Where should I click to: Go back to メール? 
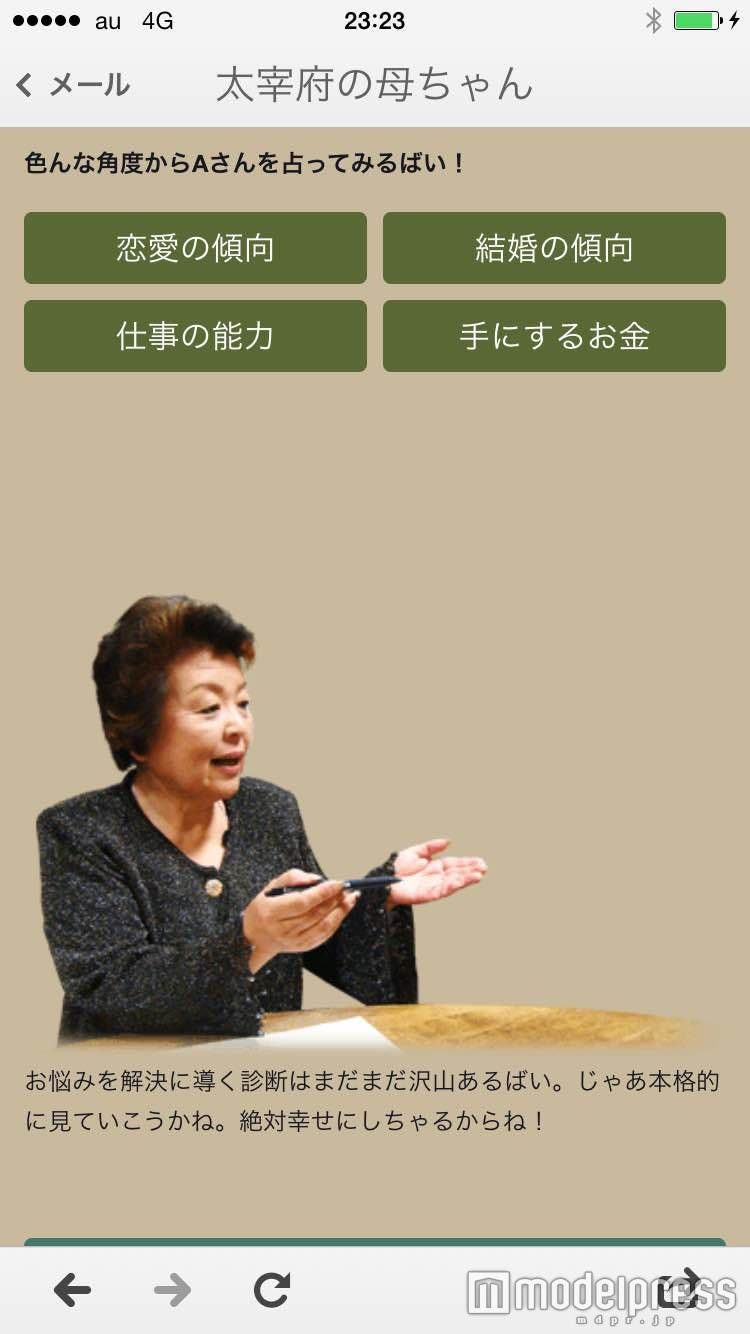[x=72, y=86]
